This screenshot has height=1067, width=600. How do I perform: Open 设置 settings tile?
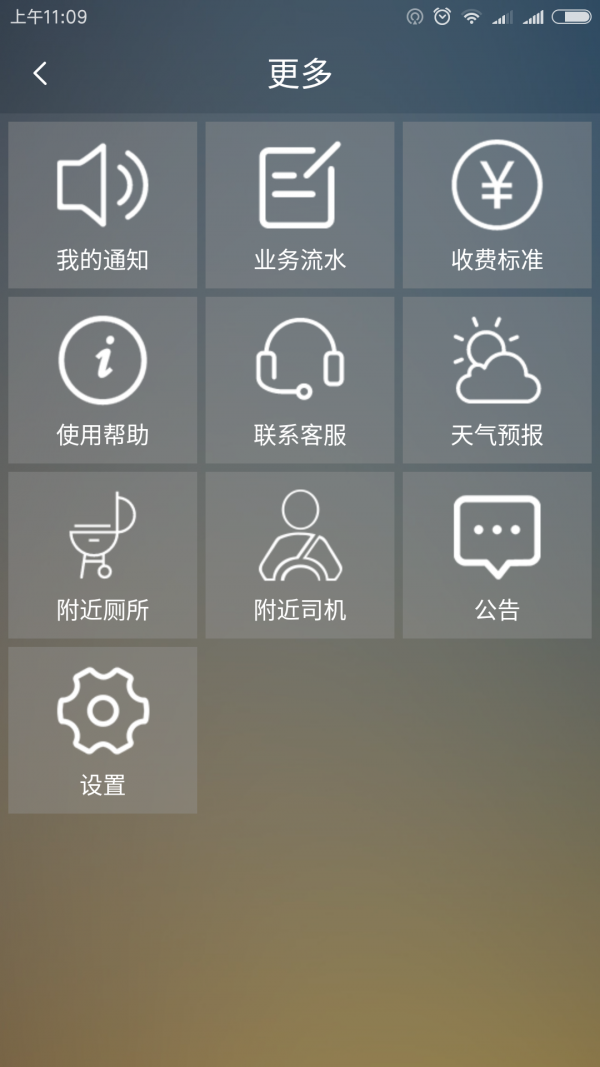point(103,730)
